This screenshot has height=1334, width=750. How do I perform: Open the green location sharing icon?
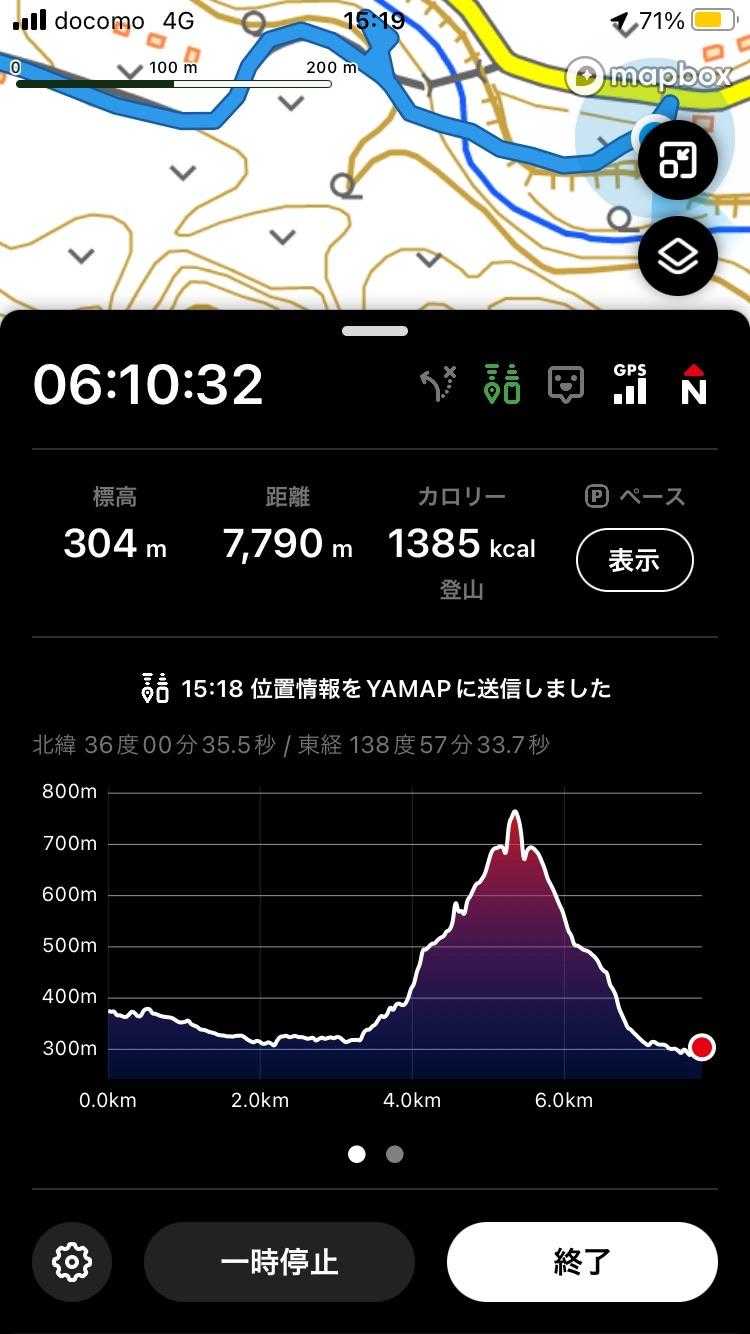[x=502, y=384]
